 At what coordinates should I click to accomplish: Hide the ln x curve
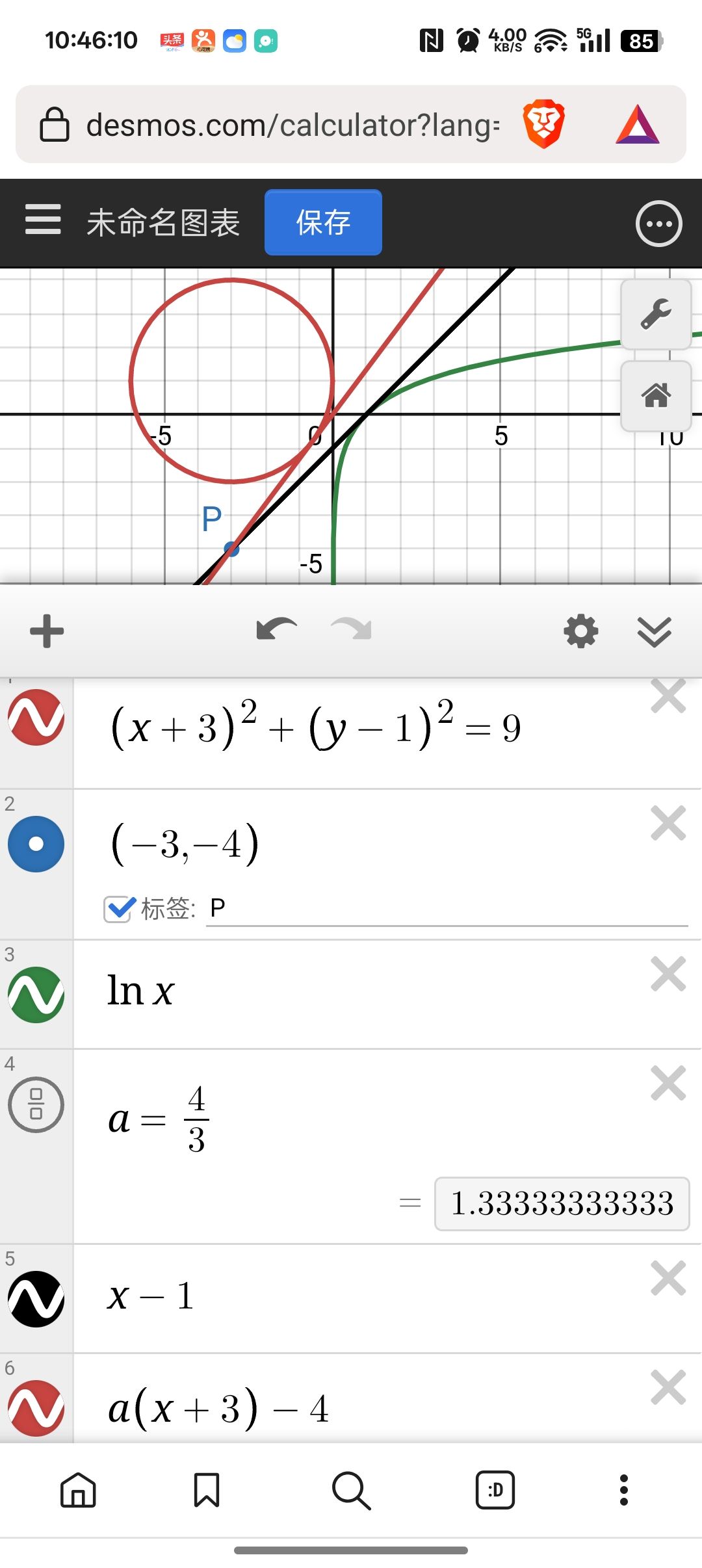[36, 995]
